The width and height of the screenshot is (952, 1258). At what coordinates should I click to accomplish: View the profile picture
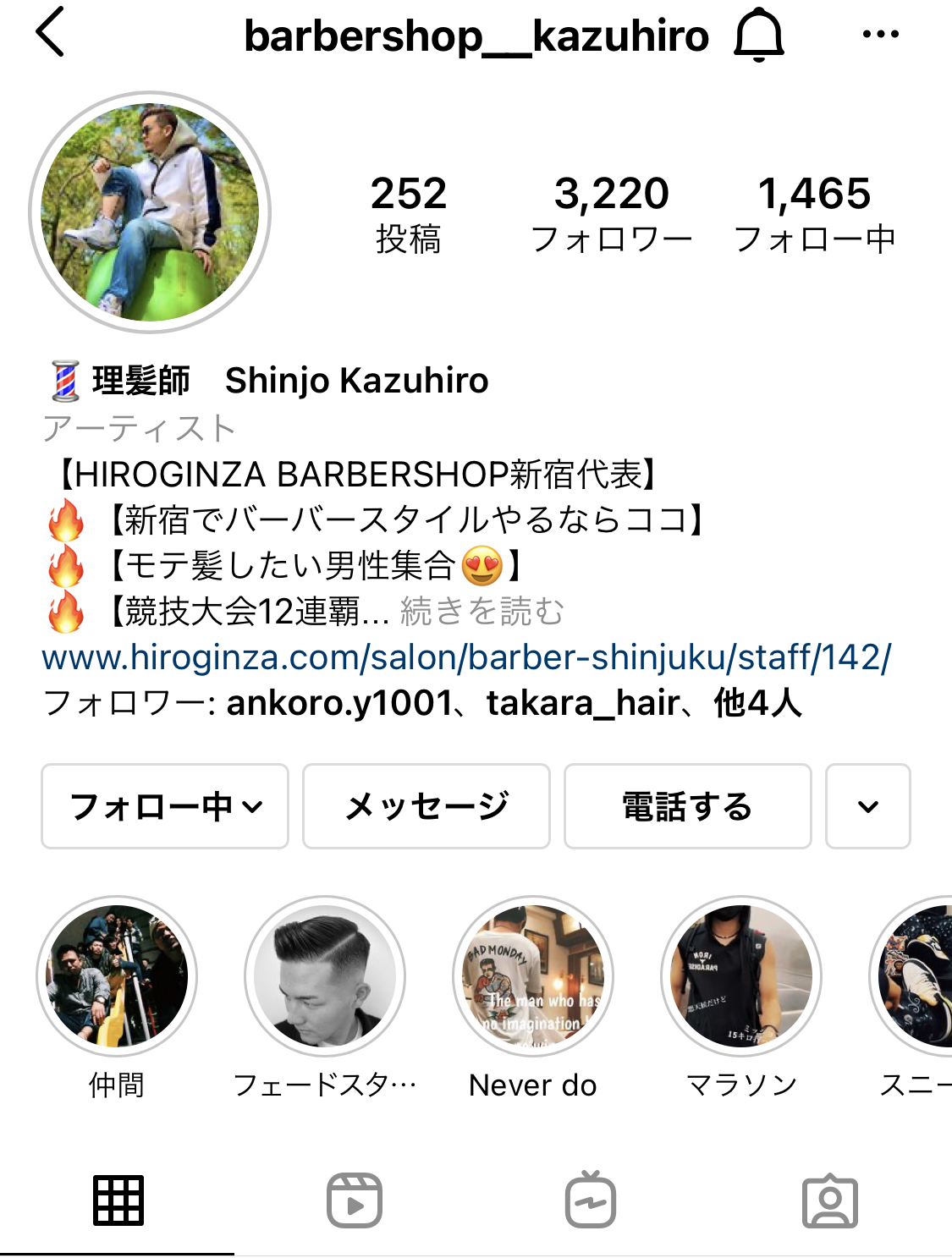coord(150,212)
